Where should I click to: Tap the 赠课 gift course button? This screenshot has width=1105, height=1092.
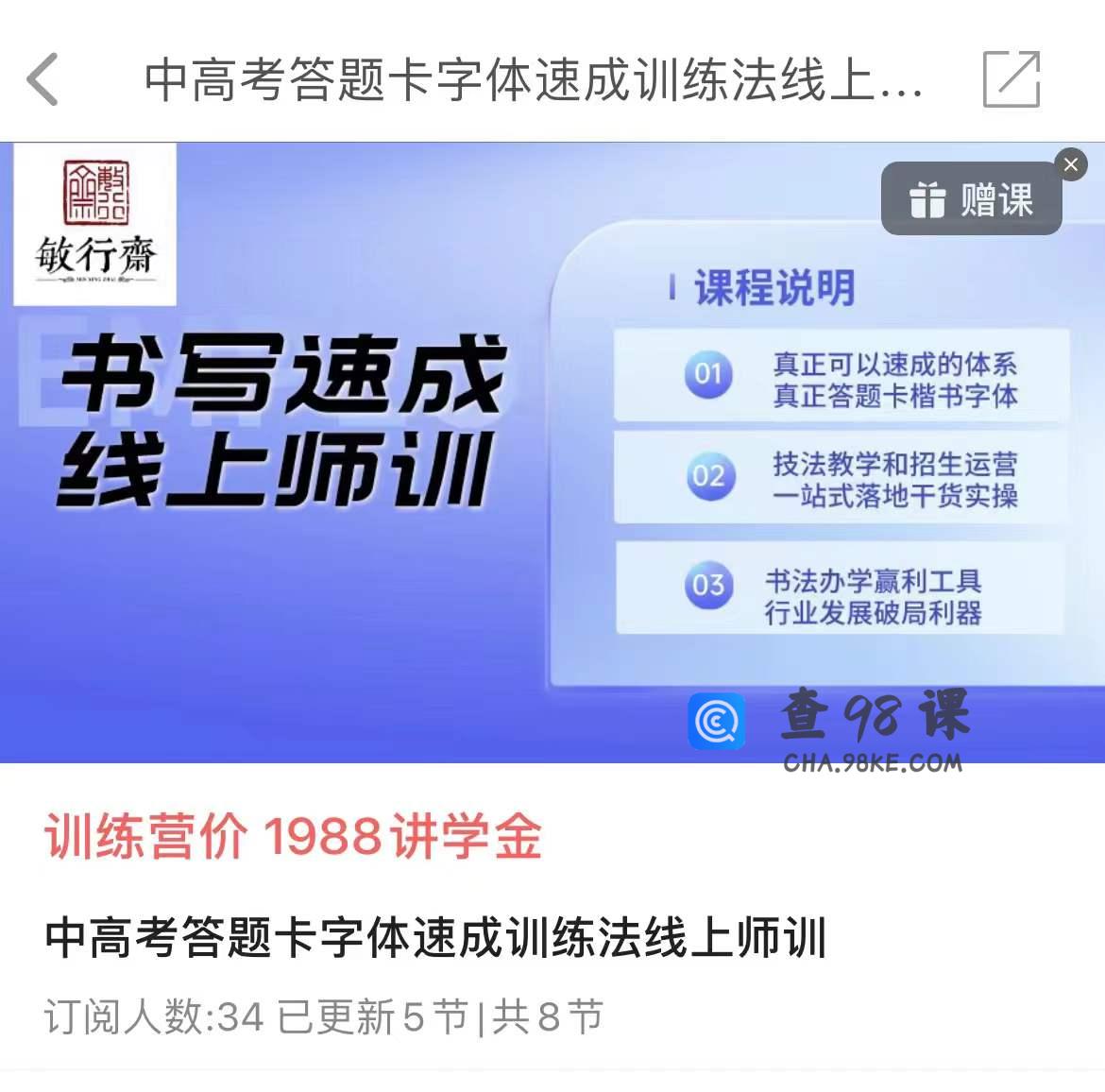971,199
